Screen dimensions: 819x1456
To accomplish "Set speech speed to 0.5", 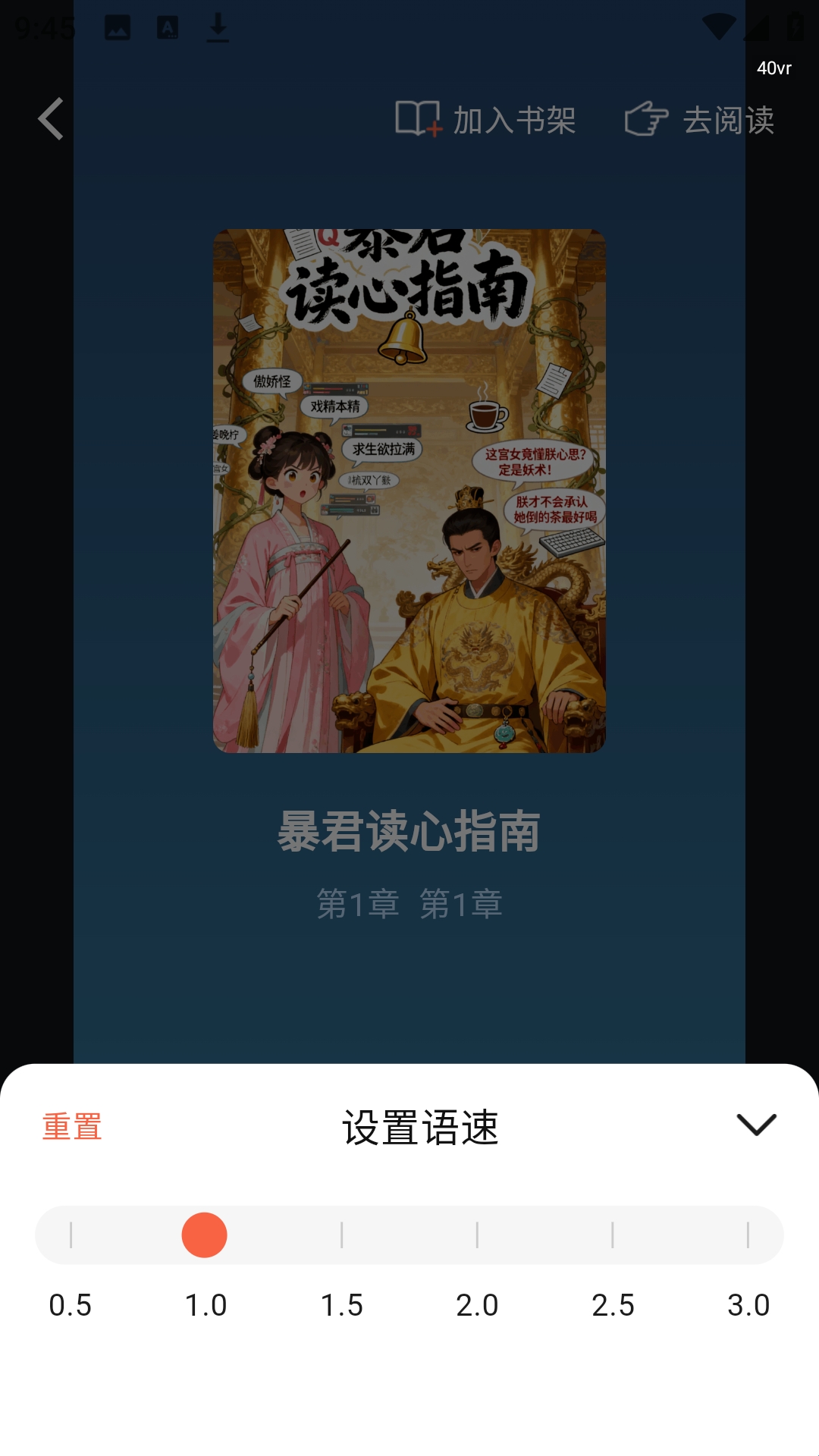I will click(x=71, y=1235).
